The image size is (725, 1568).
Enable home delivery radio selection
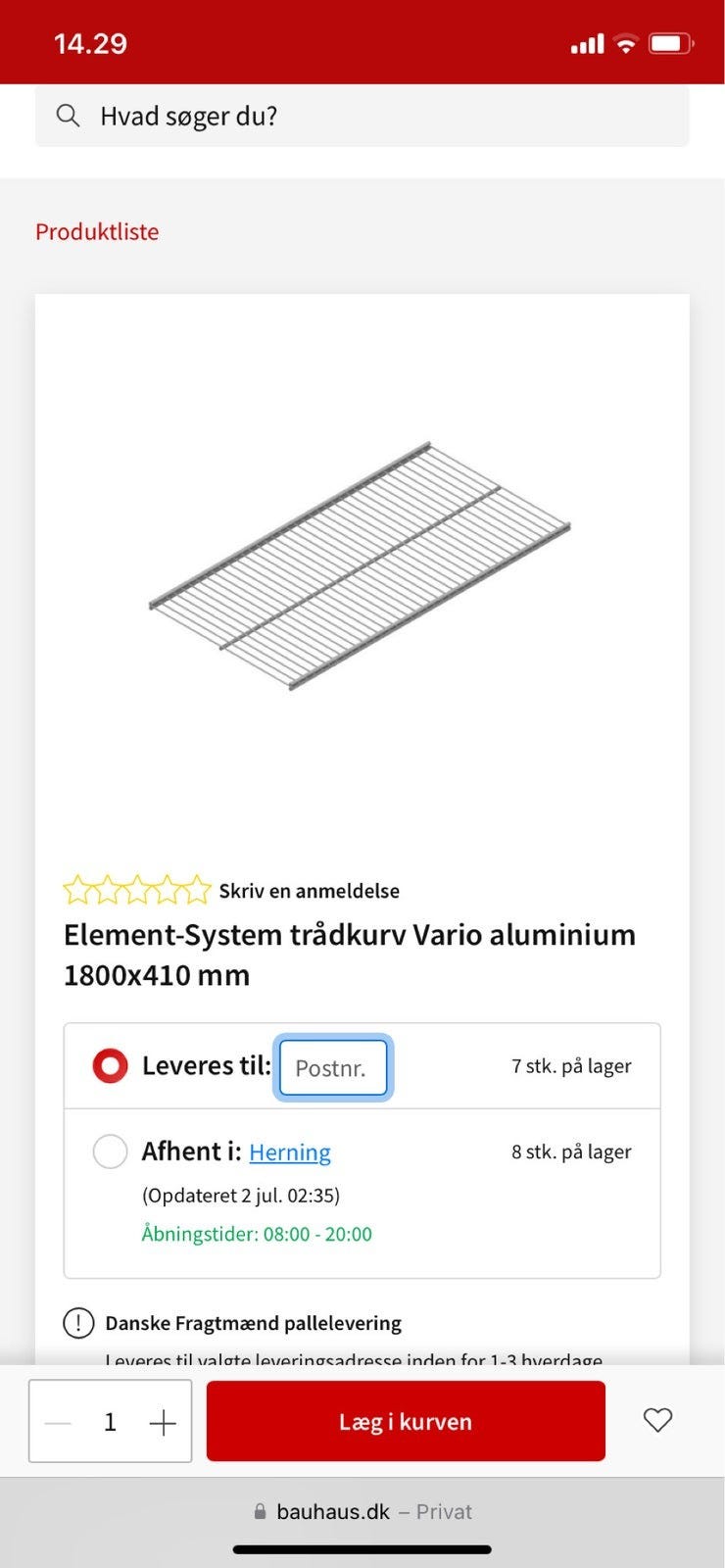(x=110, y=1065)
